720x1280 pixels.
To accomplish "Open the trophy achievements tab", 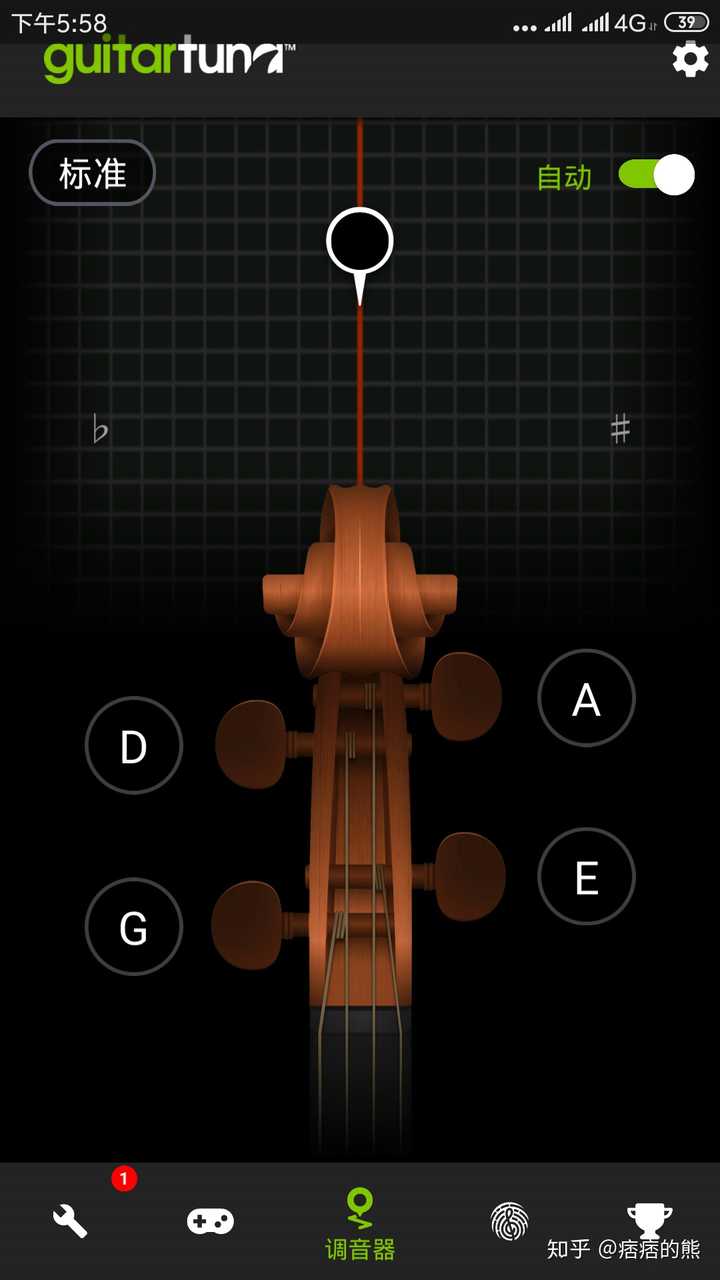I will click(650, 1218).
